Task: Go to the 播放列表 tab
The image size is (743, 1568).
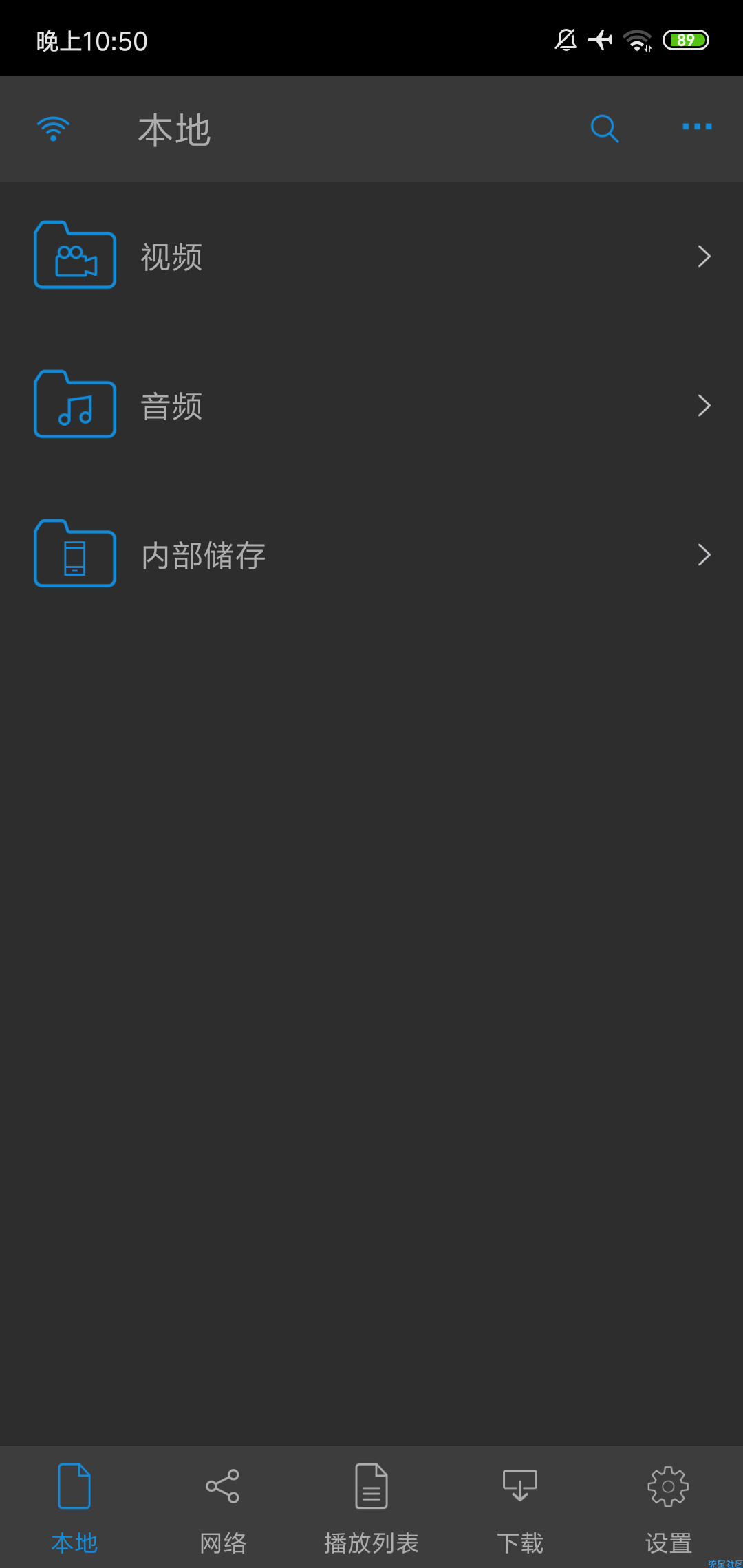Action: pos(371,1506)
